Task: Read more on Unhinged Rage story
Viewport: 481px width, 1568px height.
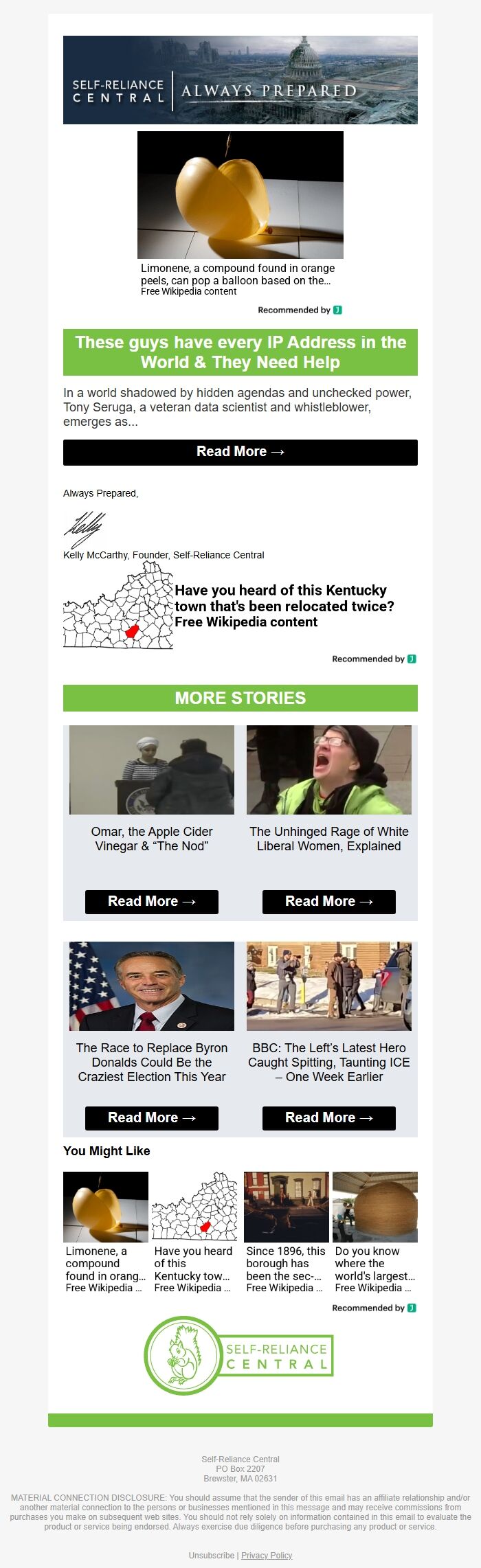Action: coord(328,902)
